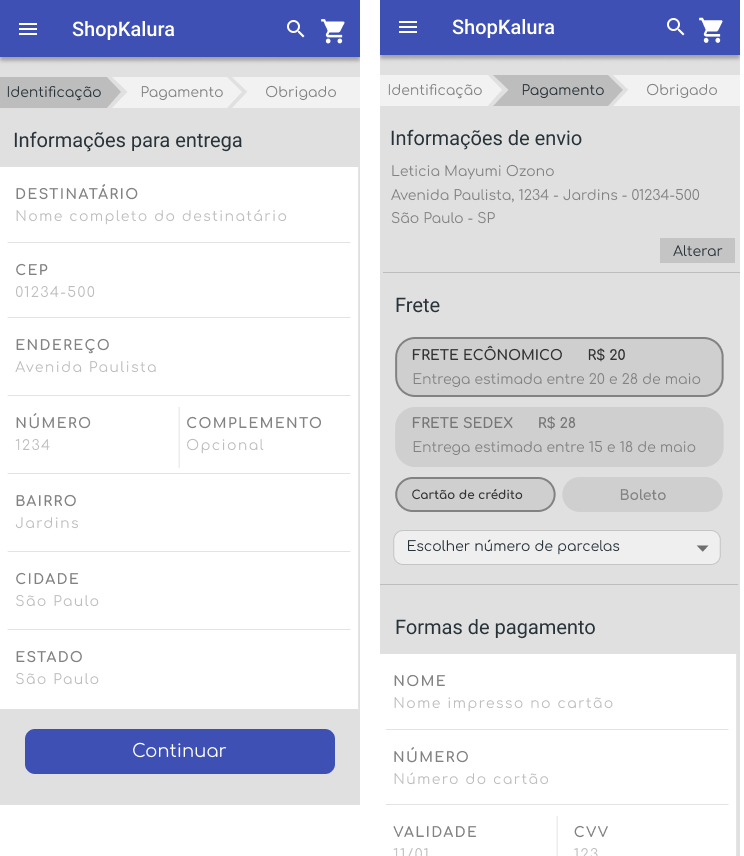Focus the Cidade field
The width and height of the screenshot is (744, 856).
180,601
